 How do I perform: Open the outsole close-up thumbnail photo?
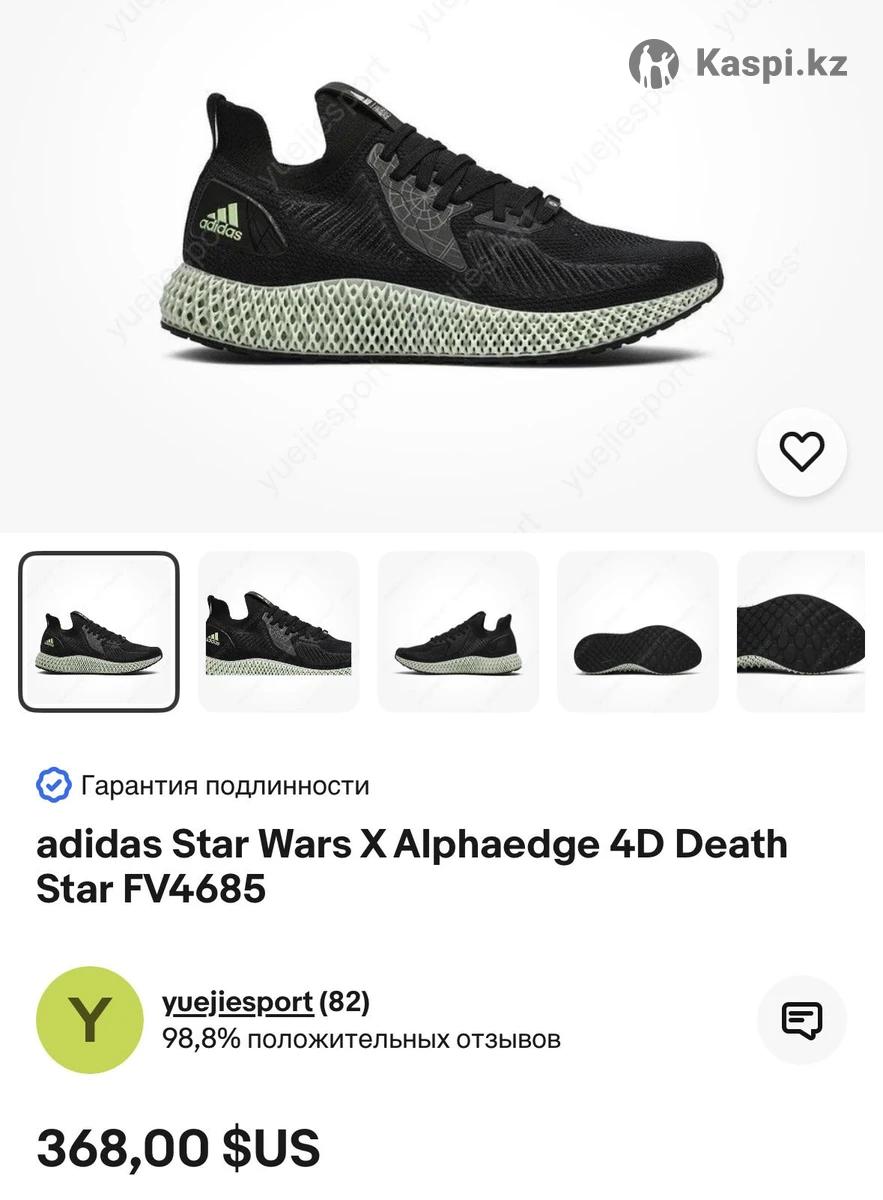click(x=802, y=632)
